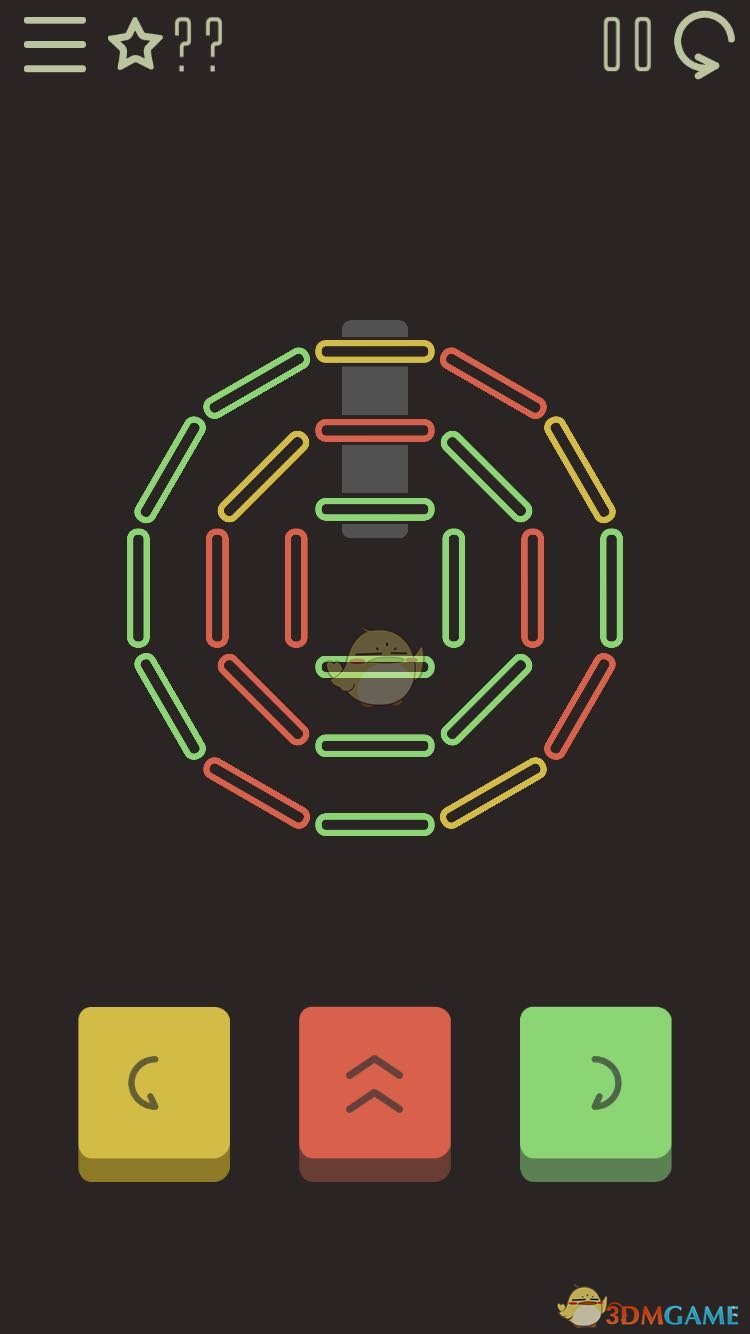Tap the red move forward button

point(375,1093)
